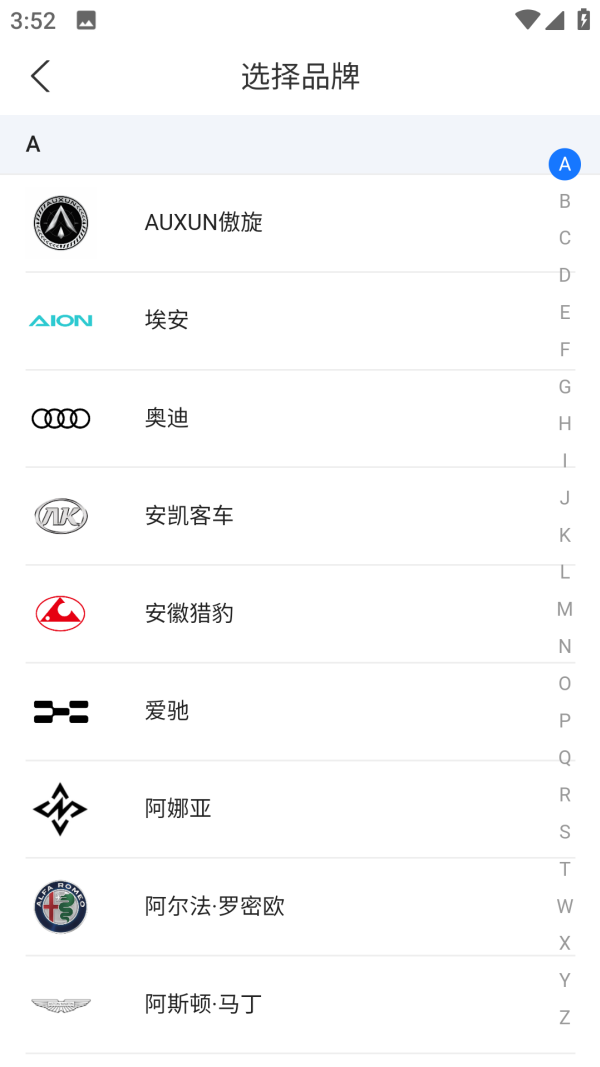Viewport: 600px width, 1067px height.
Task: Jump to letter G in the index
Action: click(x=565, y=387)
